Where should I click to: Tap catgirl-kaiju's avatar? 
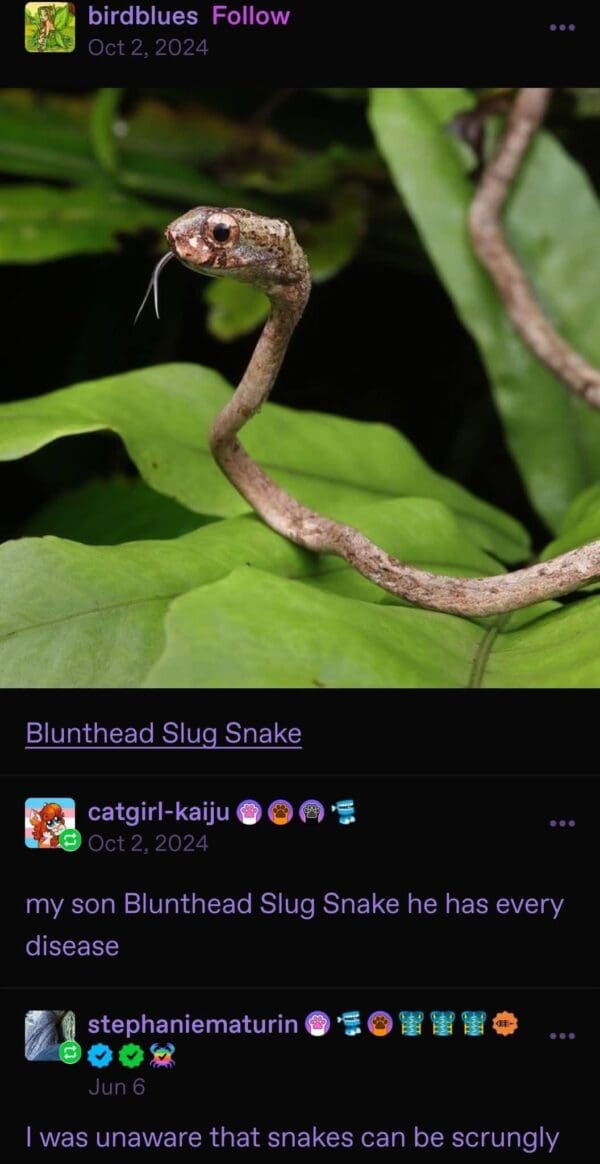tap(49, 823)
